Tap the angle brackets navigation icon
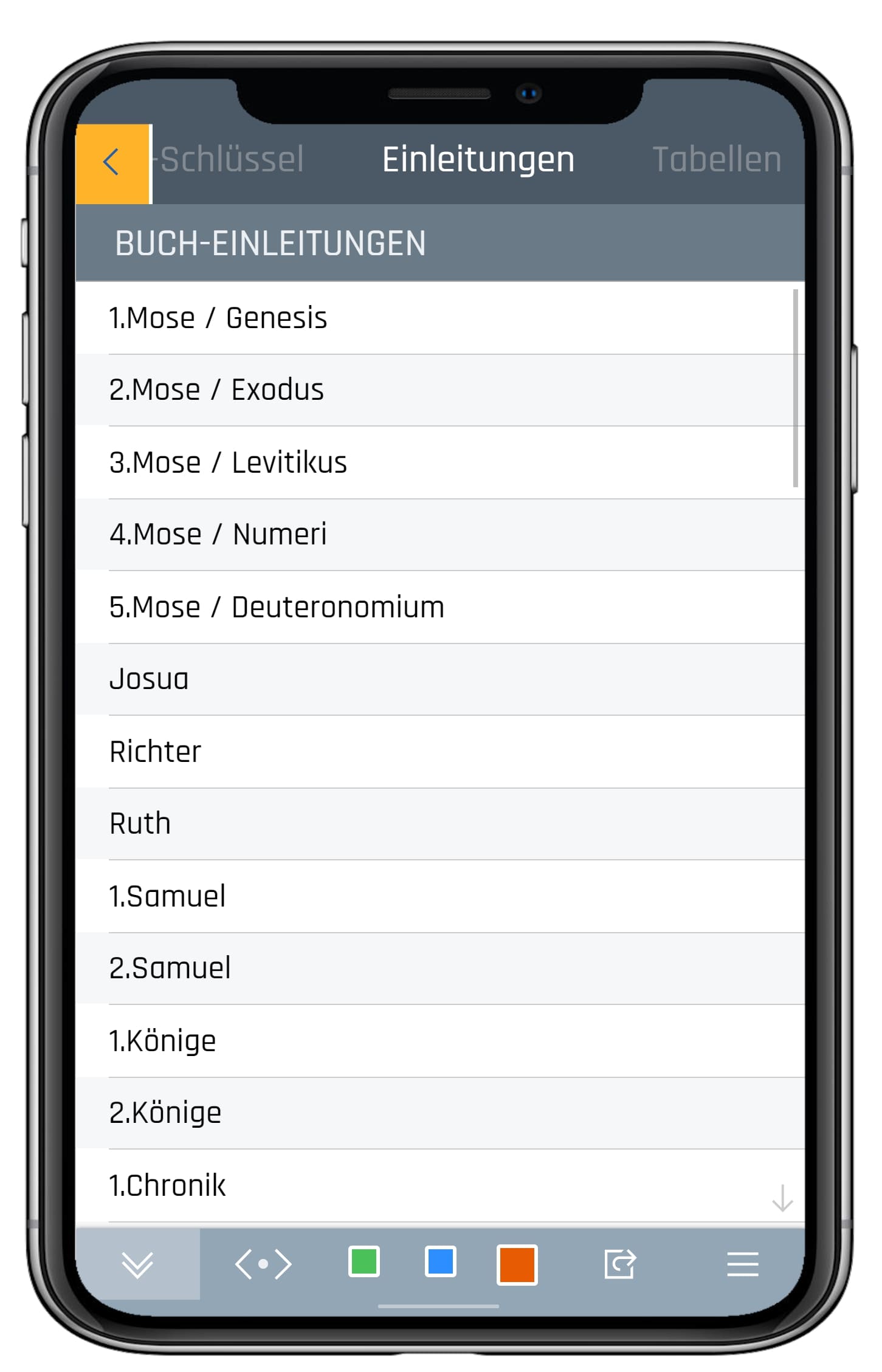 (x=263, y=1264)
